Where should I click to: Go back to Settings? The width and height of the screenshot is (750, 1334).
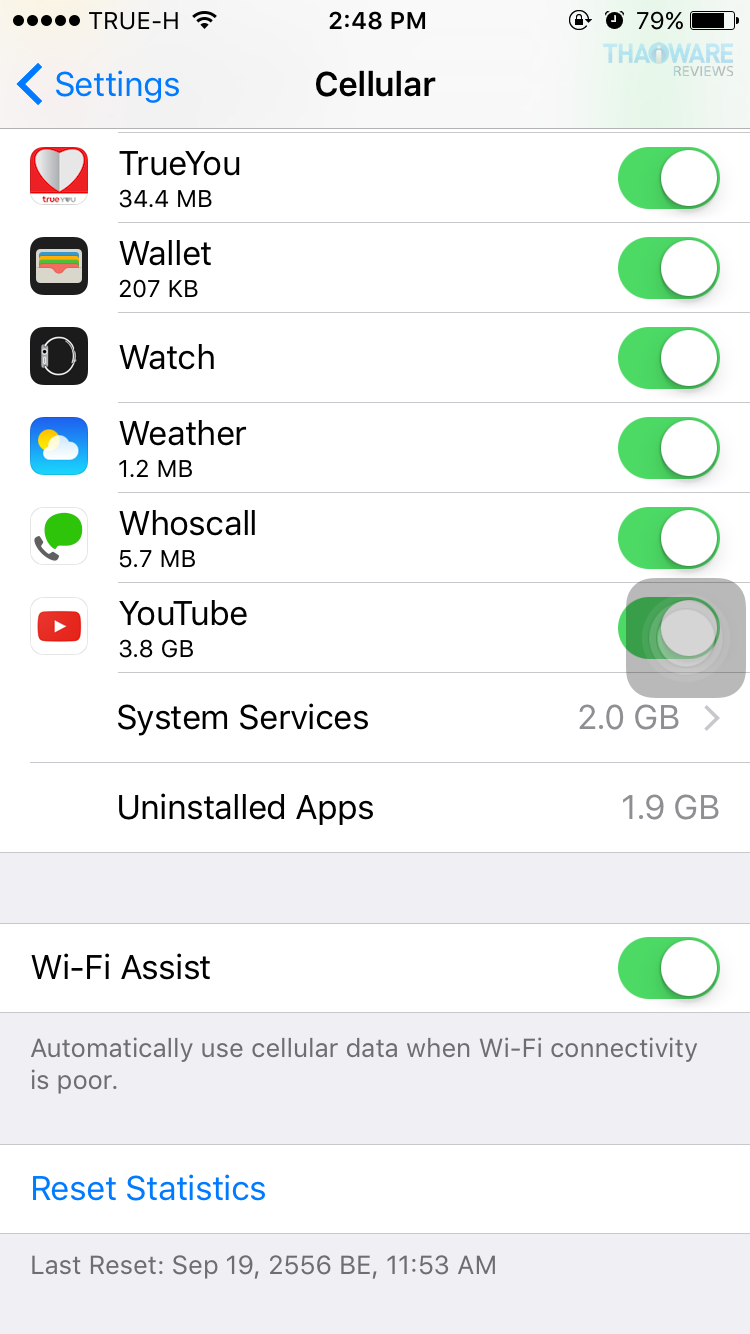tap(98, 85)
